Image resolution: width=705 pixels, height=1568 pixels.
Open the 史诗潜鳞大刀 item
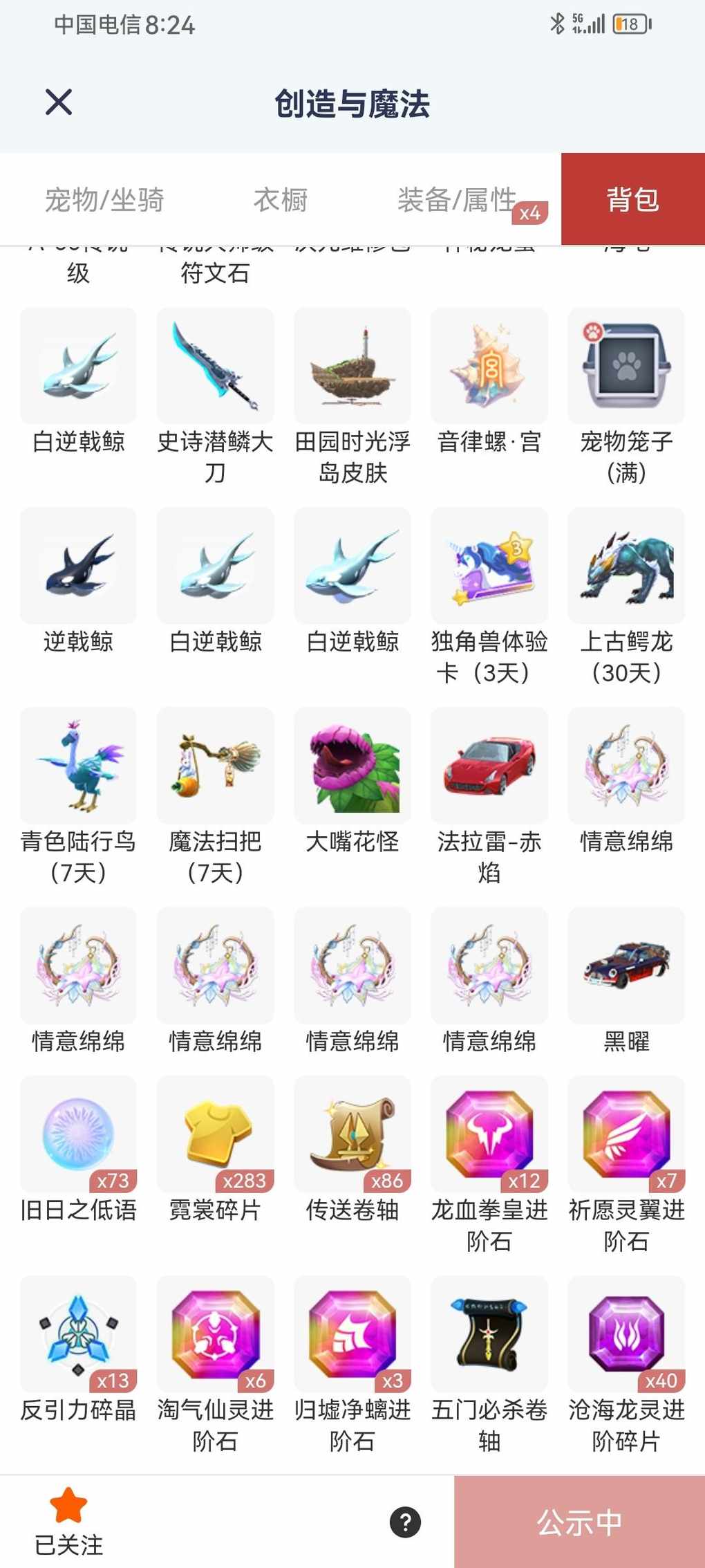tap(216, 367)
